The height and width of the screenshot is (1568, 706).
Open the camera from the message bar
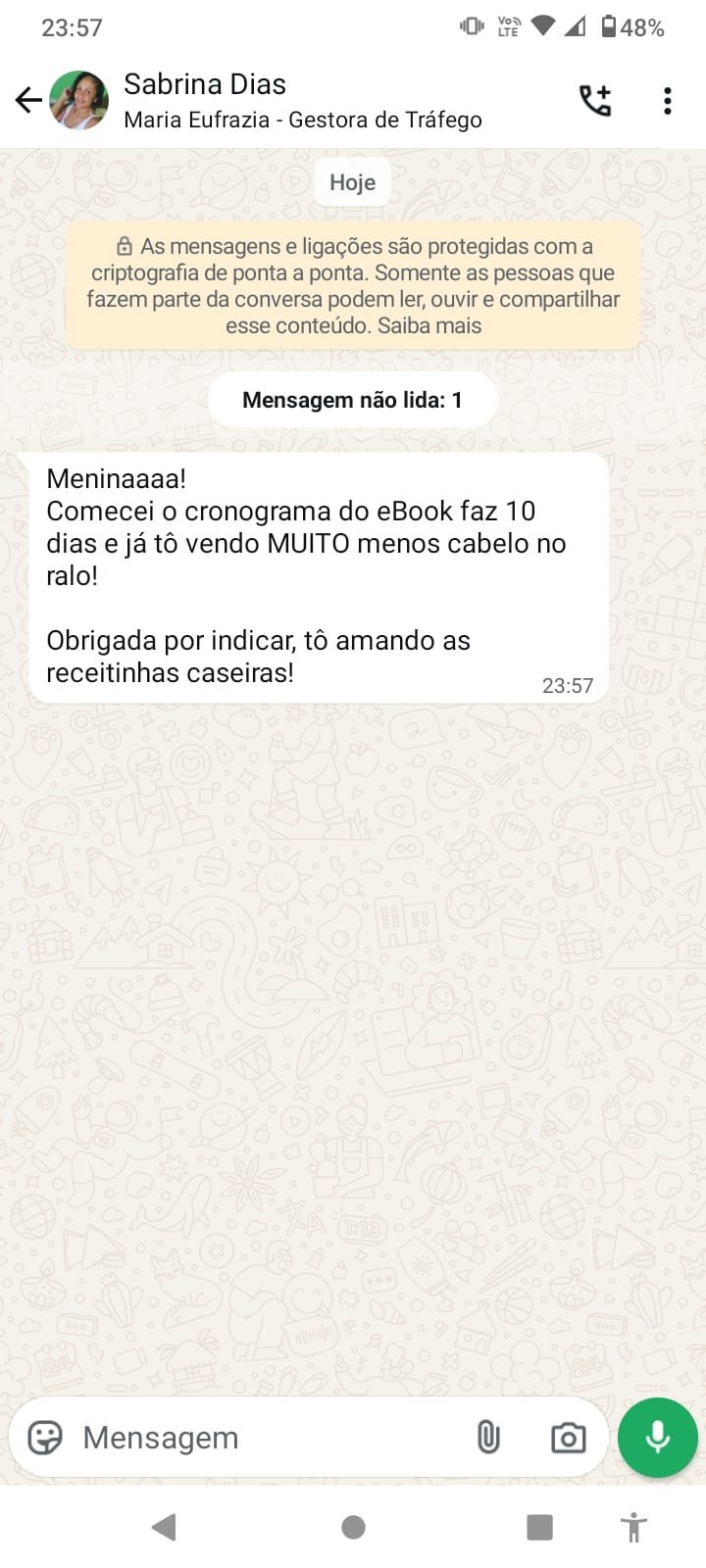[x=569, y=1438]
